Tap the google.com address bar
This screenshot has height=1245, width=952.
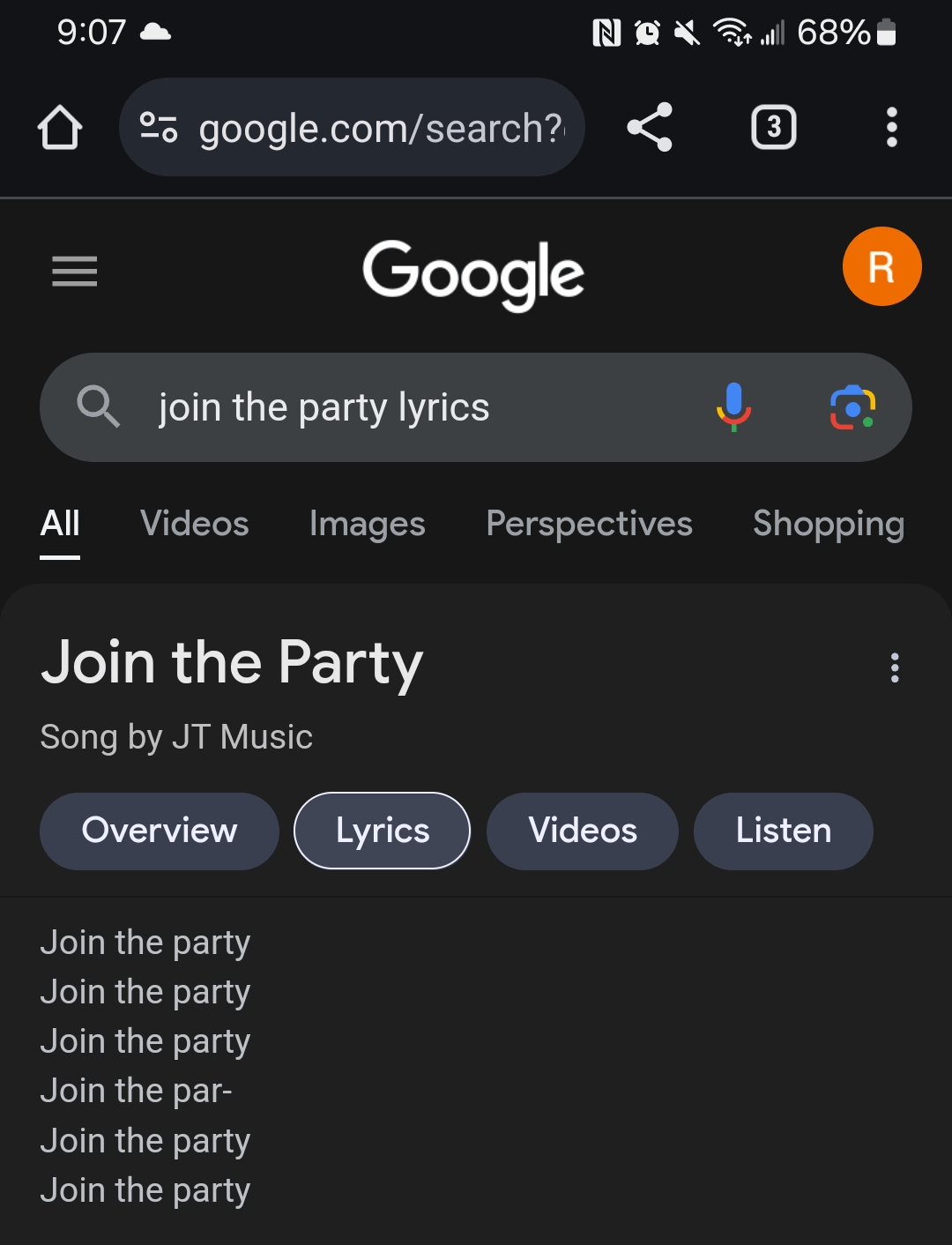(x=353, y=128)
